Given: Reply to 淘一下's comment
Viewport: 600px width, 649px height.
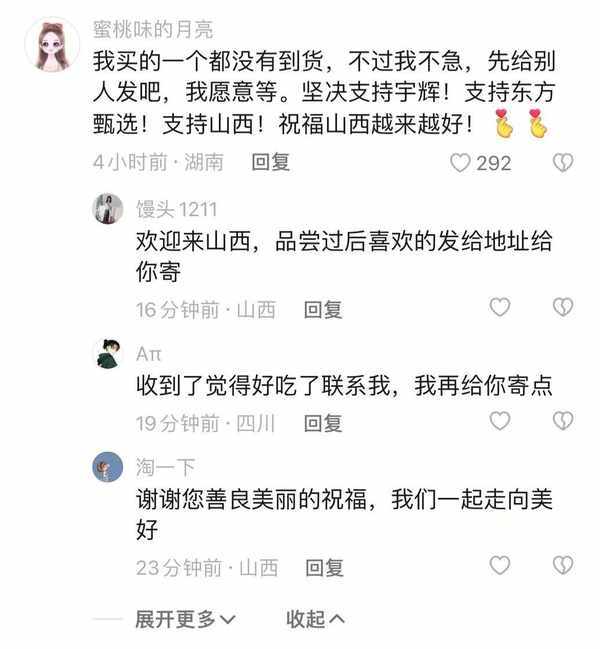Looking at the screenshot, I should click(x=323, y=569).
